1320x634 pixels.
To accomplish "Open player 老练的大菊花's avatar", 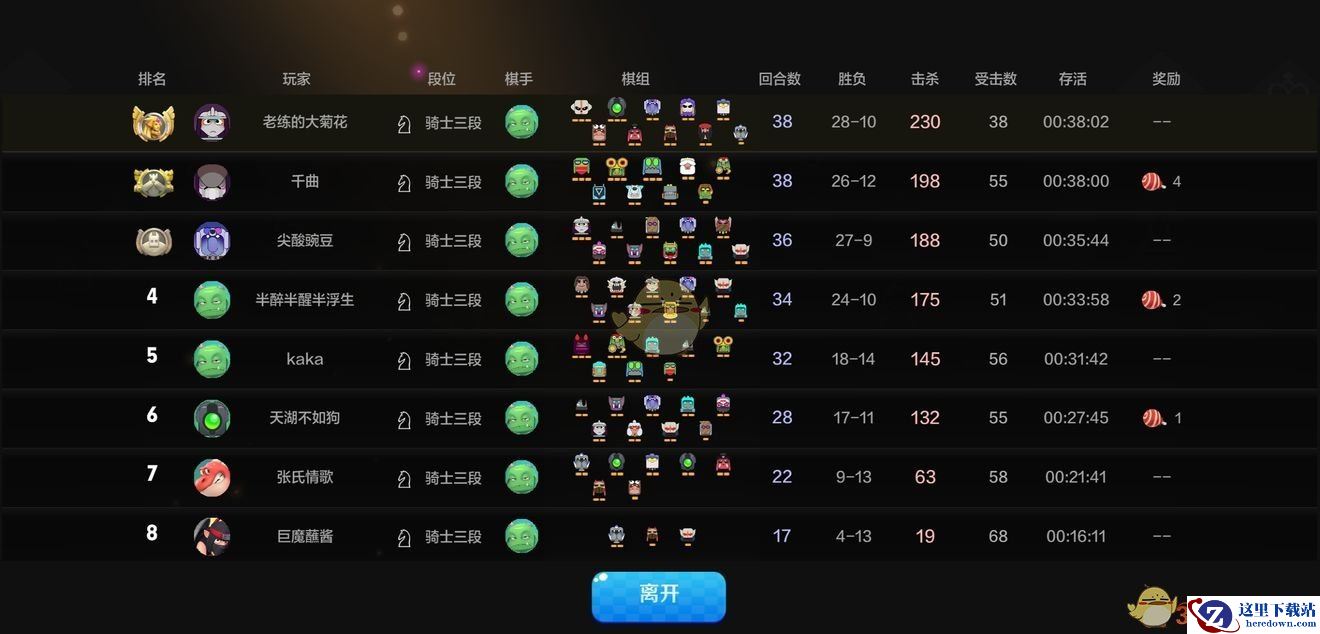I will (x=212, y=122).
